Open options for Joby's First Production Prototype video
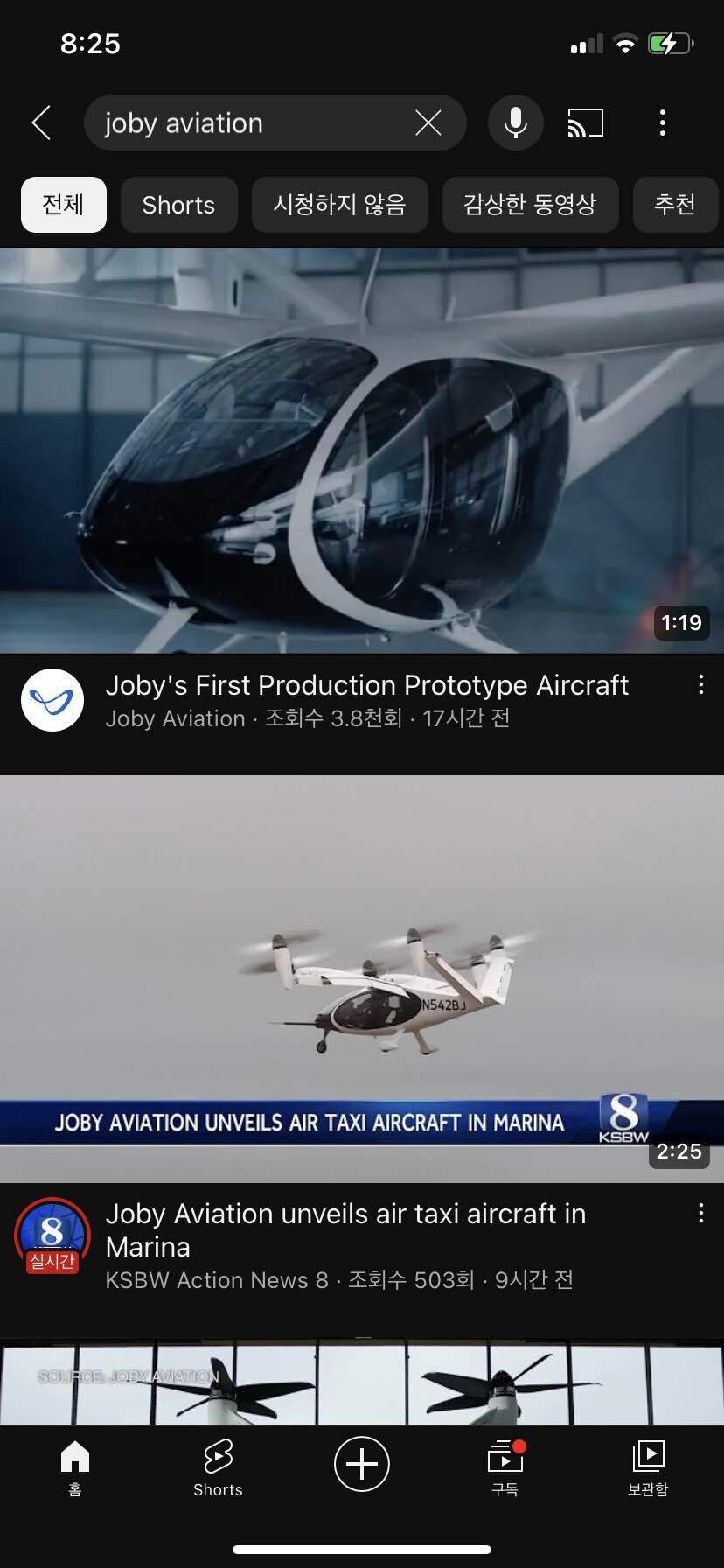The width and height of the screenshot is (724, 1568). click(700, 685)
